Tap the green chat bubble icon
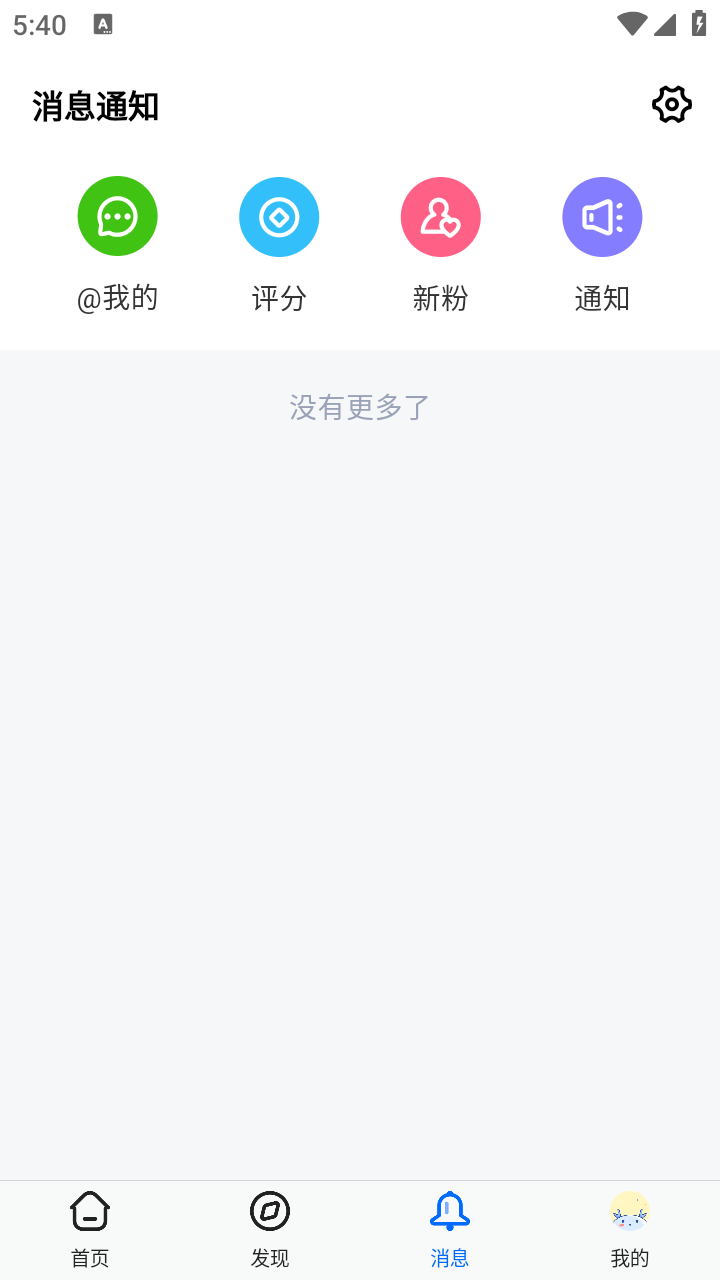The width and height of the screenshot is (720, 1280). click(117, 216)
